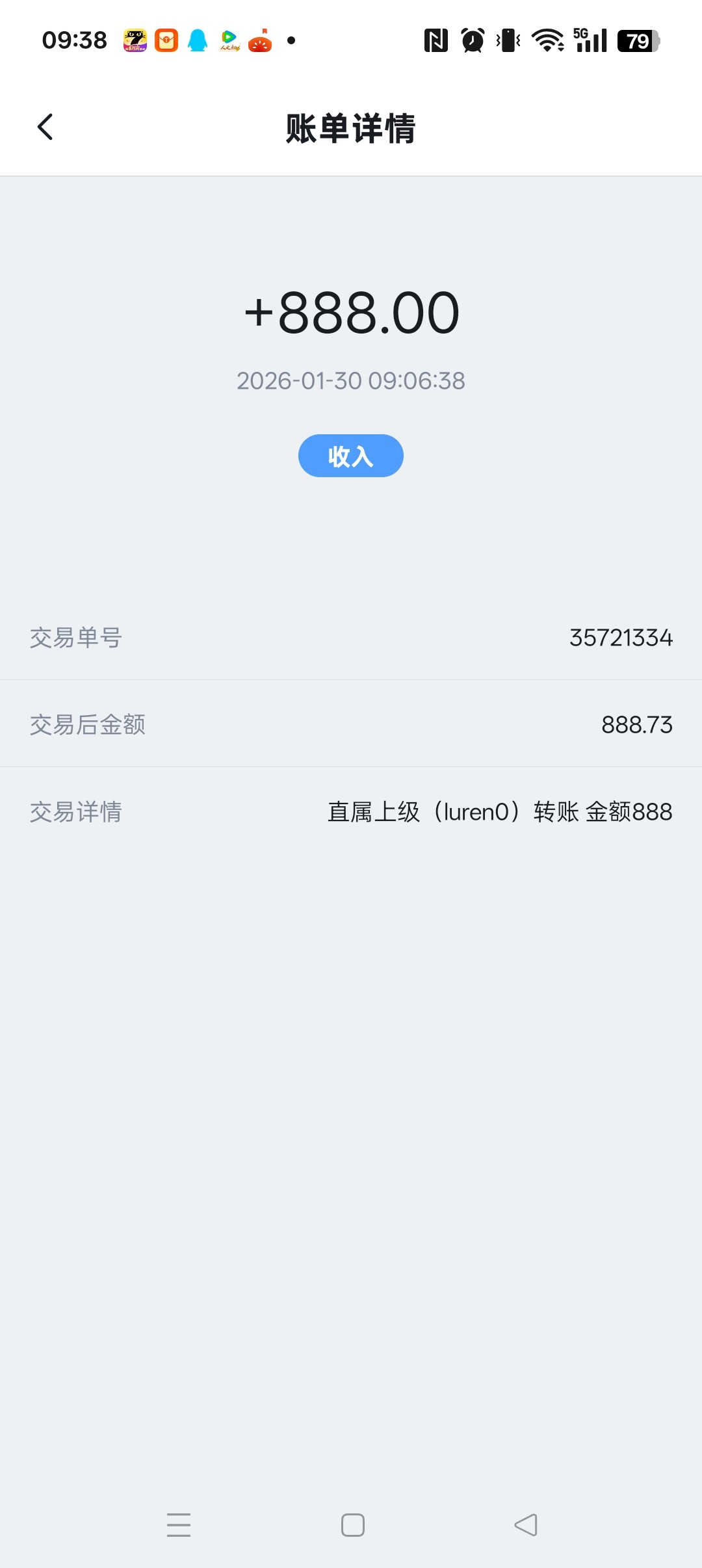702x1568 pixels.
Task: Go back using the top-left arrow
Action: 45,127
